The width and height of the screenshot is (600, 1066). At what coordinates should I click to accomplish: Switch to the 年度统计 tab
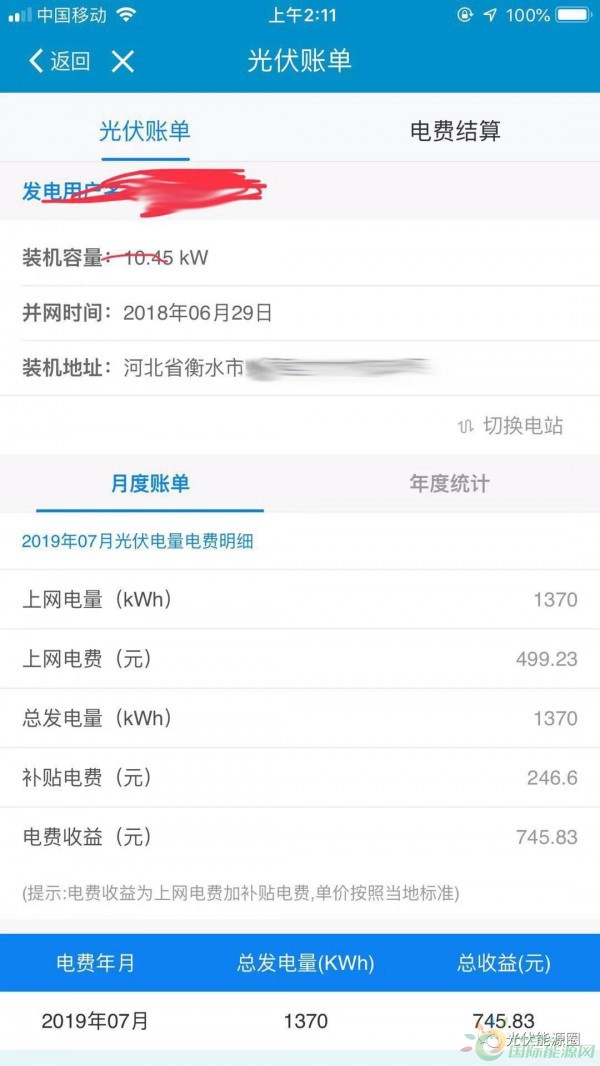tap(449, 483)
